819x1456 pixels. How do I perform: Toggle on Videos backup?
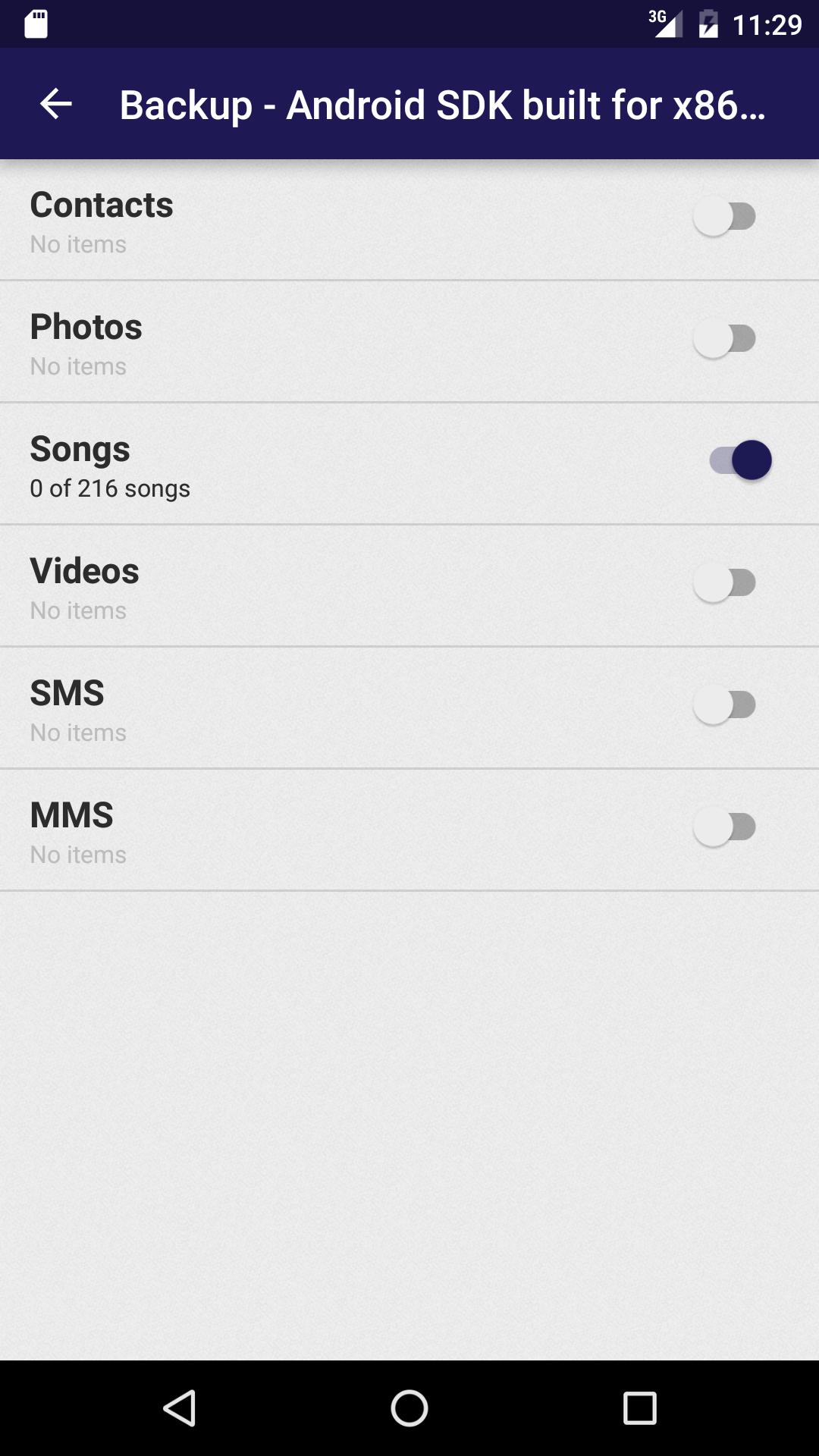(724, 583)
